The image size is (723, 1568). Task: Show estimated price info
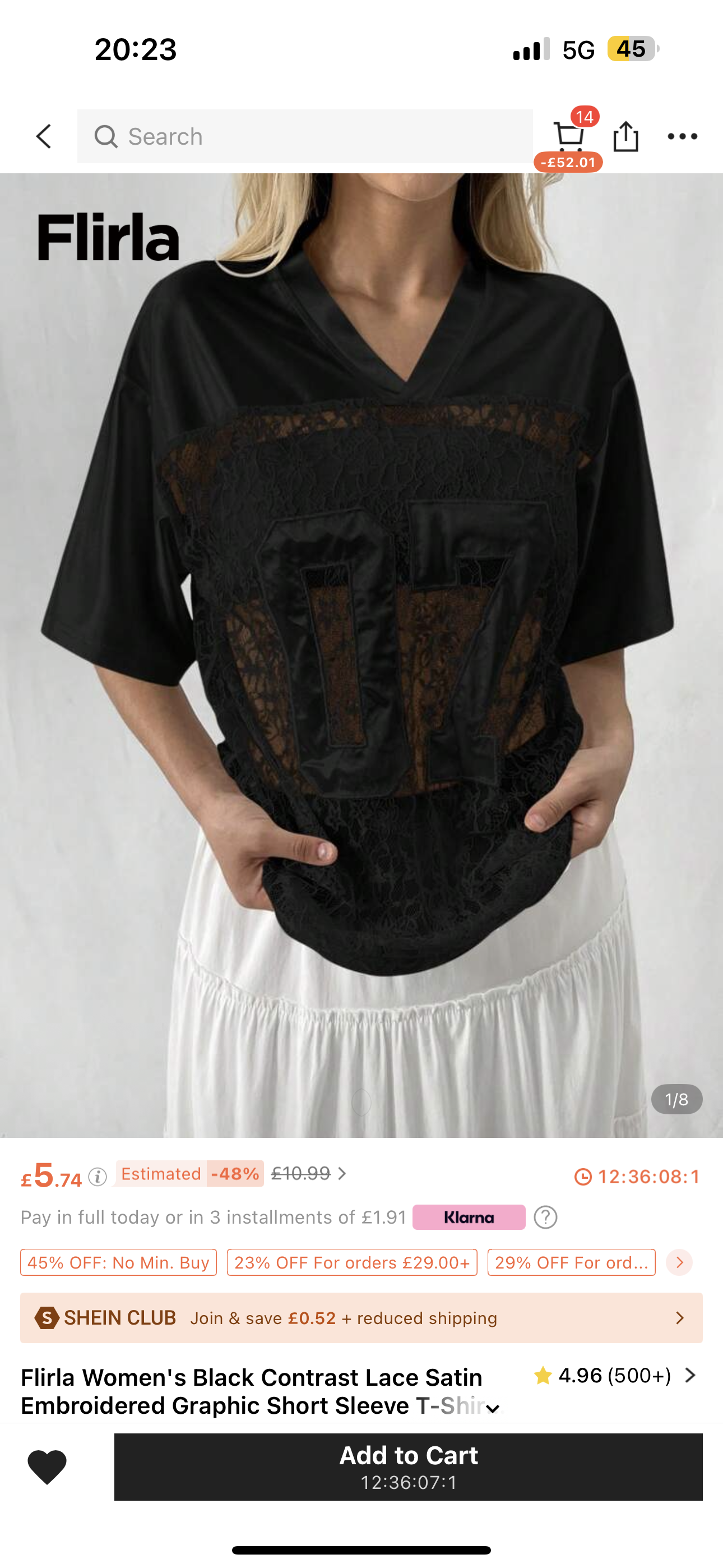coord(98,1177)
